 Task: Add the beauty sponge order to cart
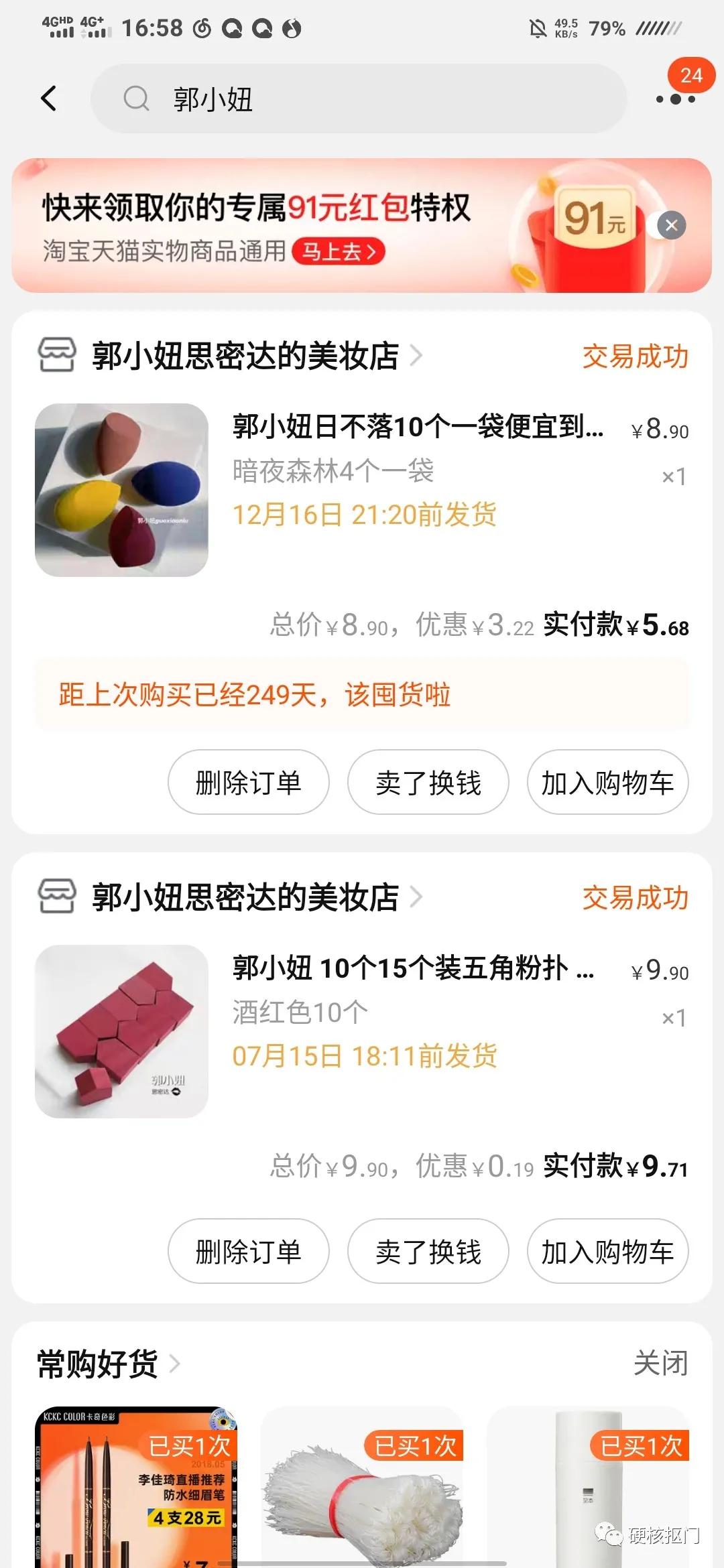[x=607, y=782]
